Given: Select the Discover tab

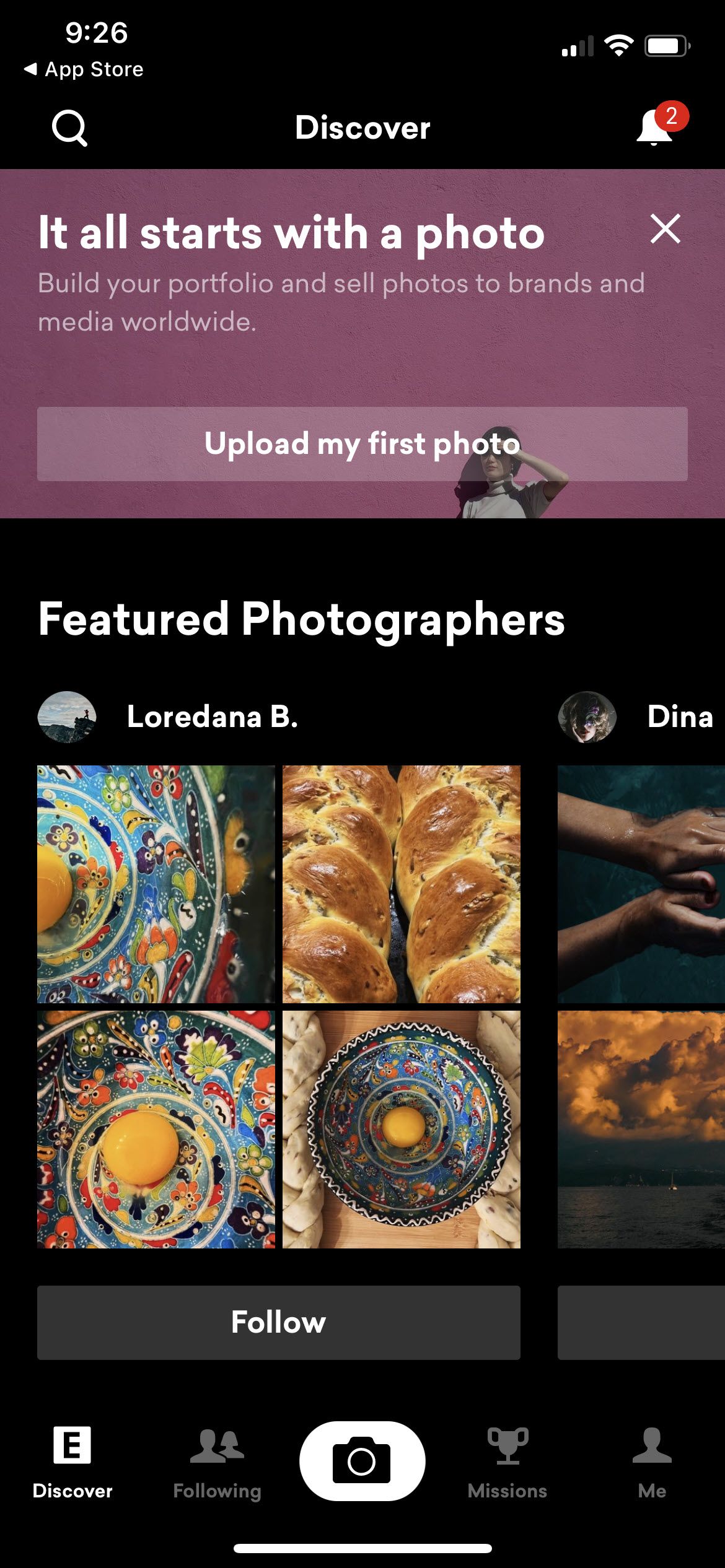Looking at the screenshot, I should (72, 1463).
